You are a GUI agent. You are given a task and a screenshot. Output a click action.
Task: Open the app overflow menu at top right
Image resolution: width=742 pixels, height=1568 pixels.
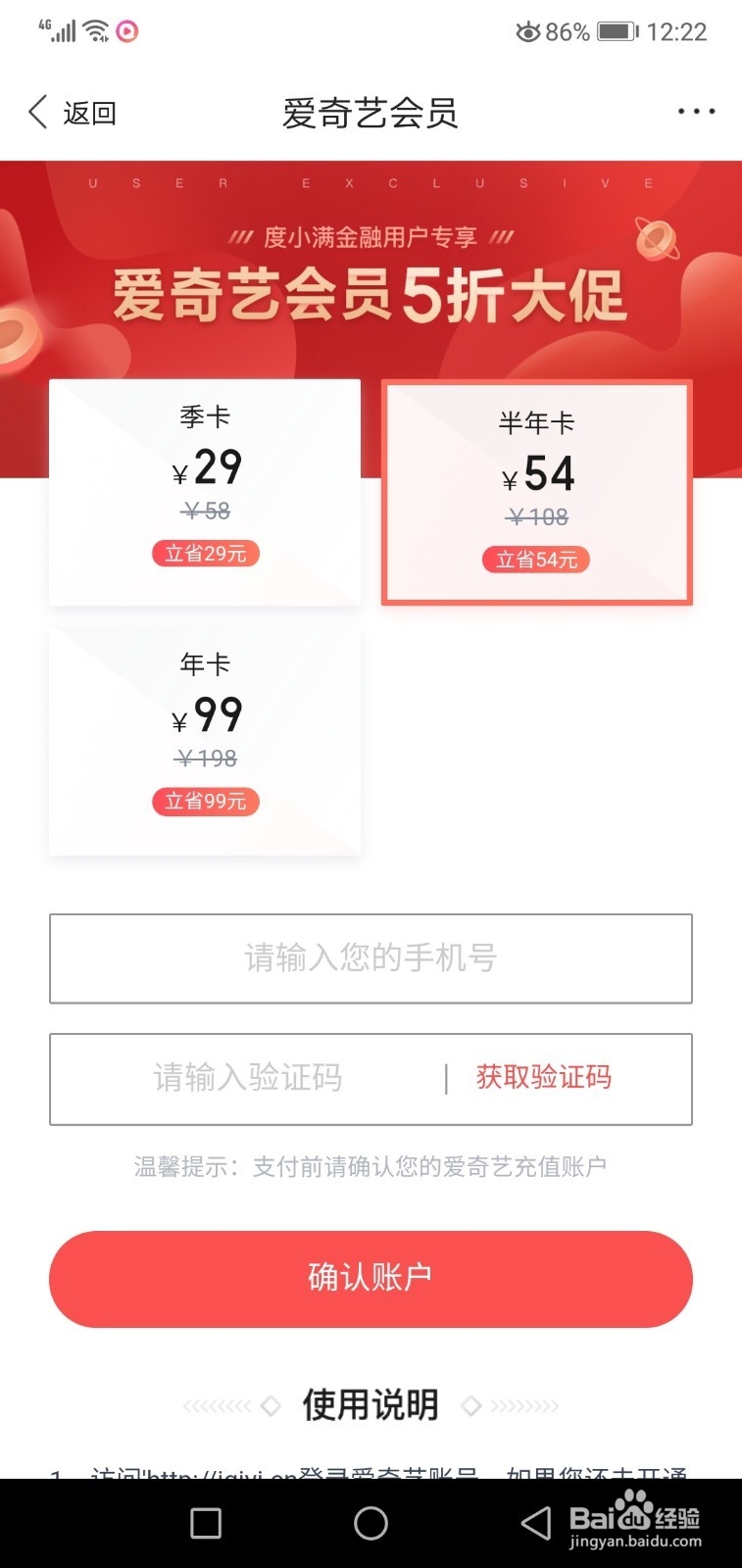click(696, 112)
